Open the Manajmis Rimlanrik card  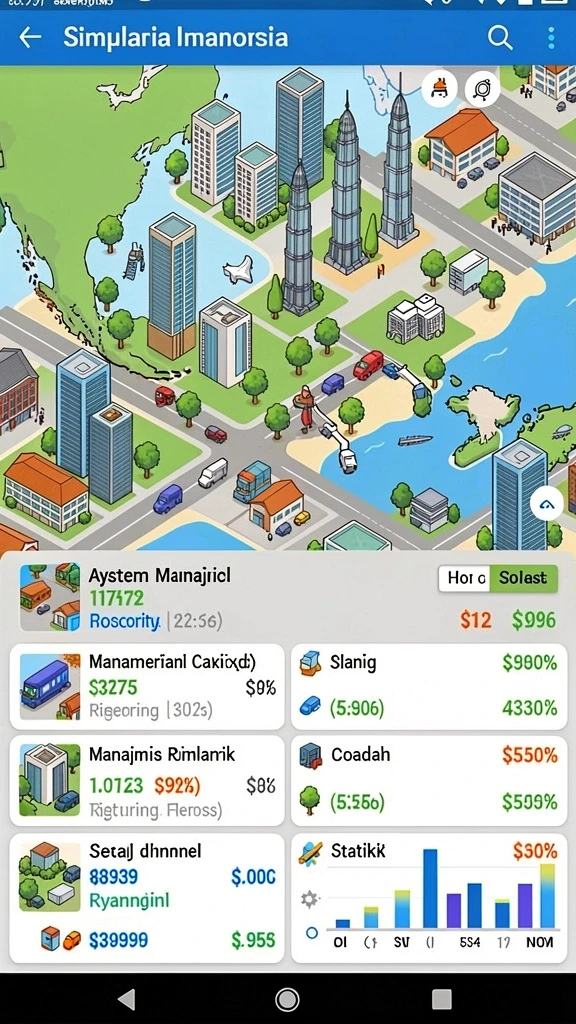pos(147,781)
